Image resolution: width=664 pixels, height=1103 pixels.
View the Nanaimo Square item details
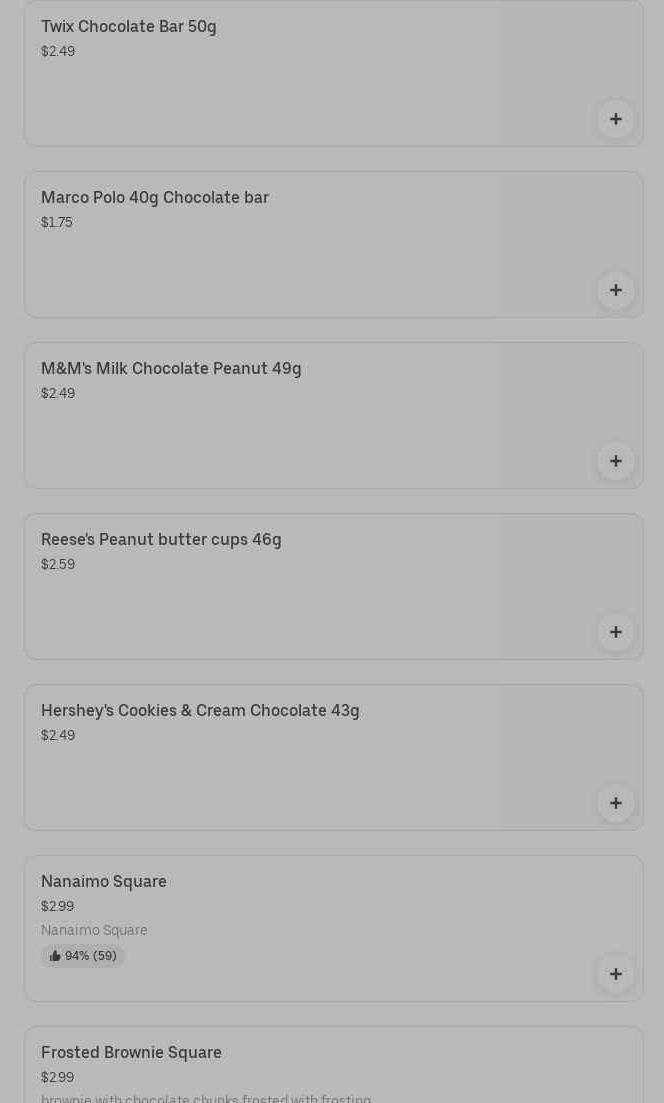tap(333, 928)
